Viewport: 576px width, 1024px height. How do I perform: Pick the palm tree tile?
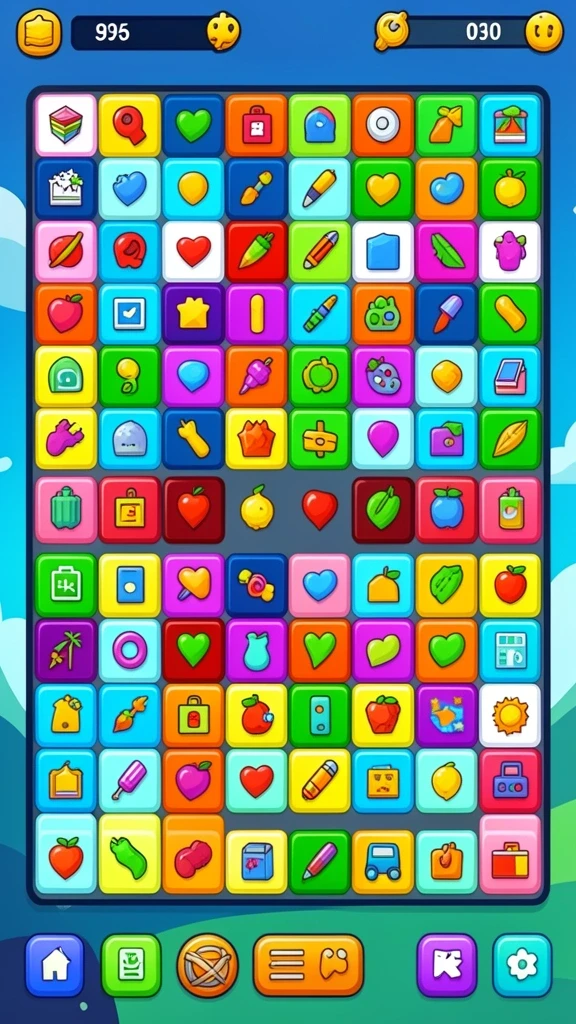pos(66,650)
